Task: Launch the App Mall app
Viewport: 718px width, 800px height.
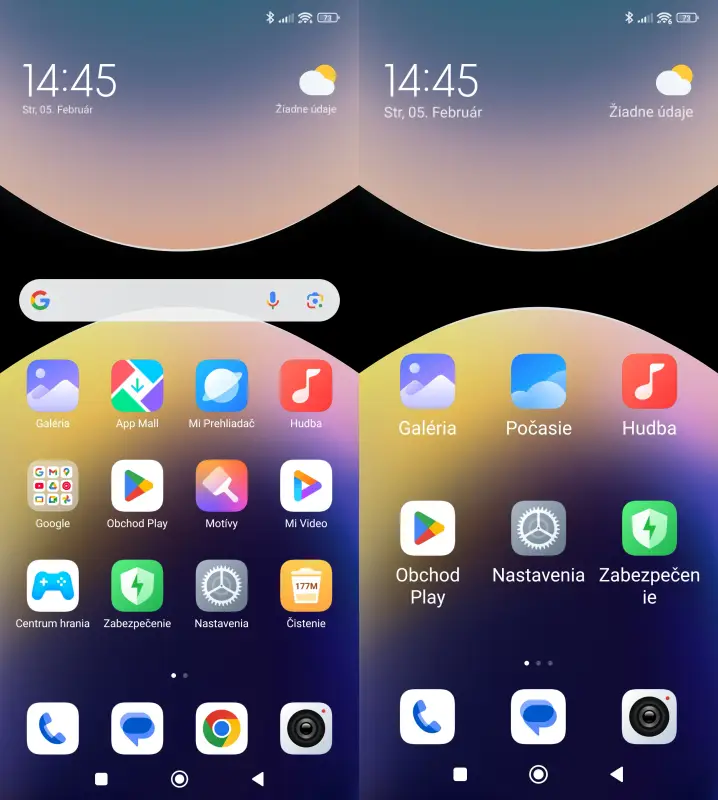Action: [x=137, y=386]
